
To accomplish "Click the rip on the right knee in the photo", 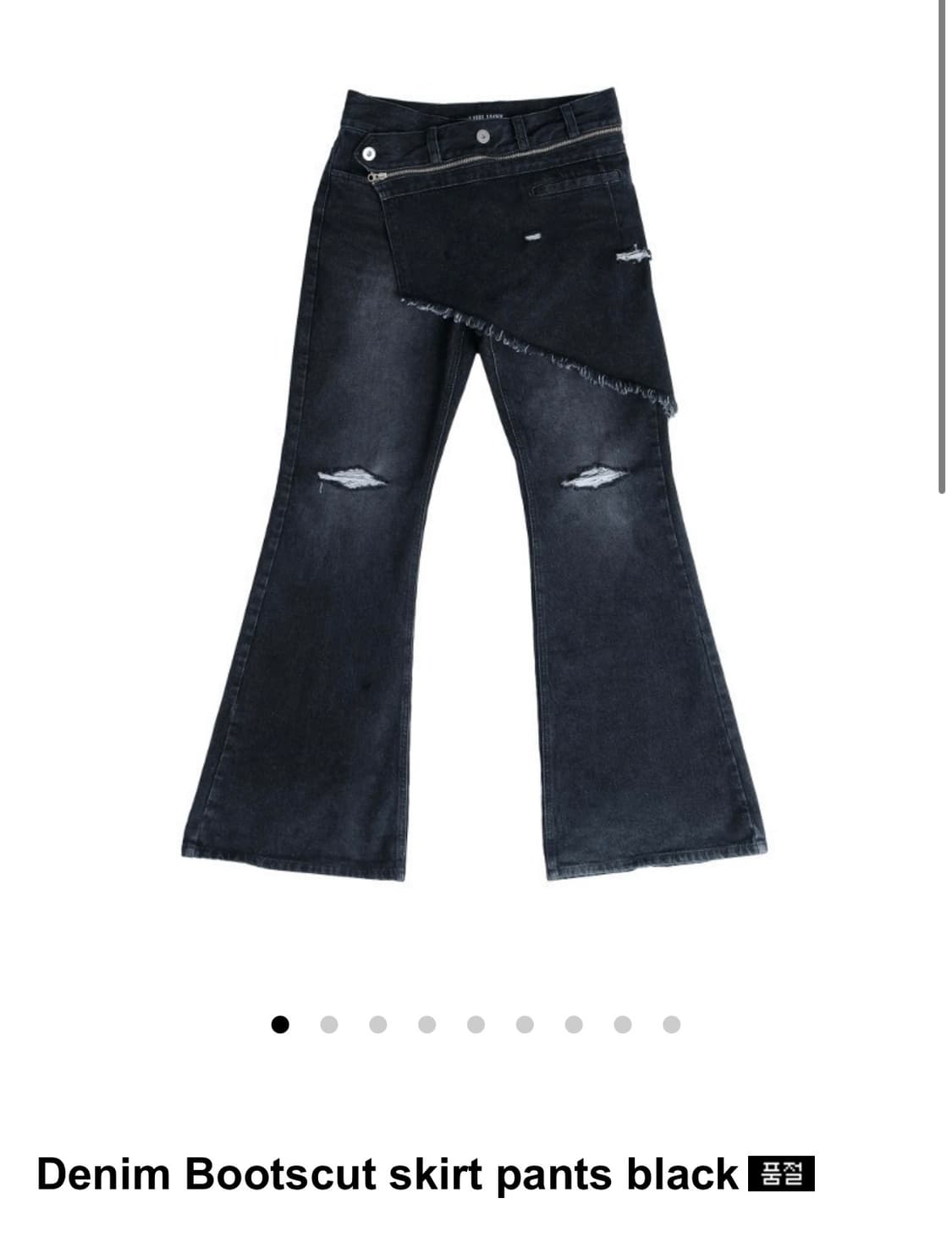I will tap(595, 476).
